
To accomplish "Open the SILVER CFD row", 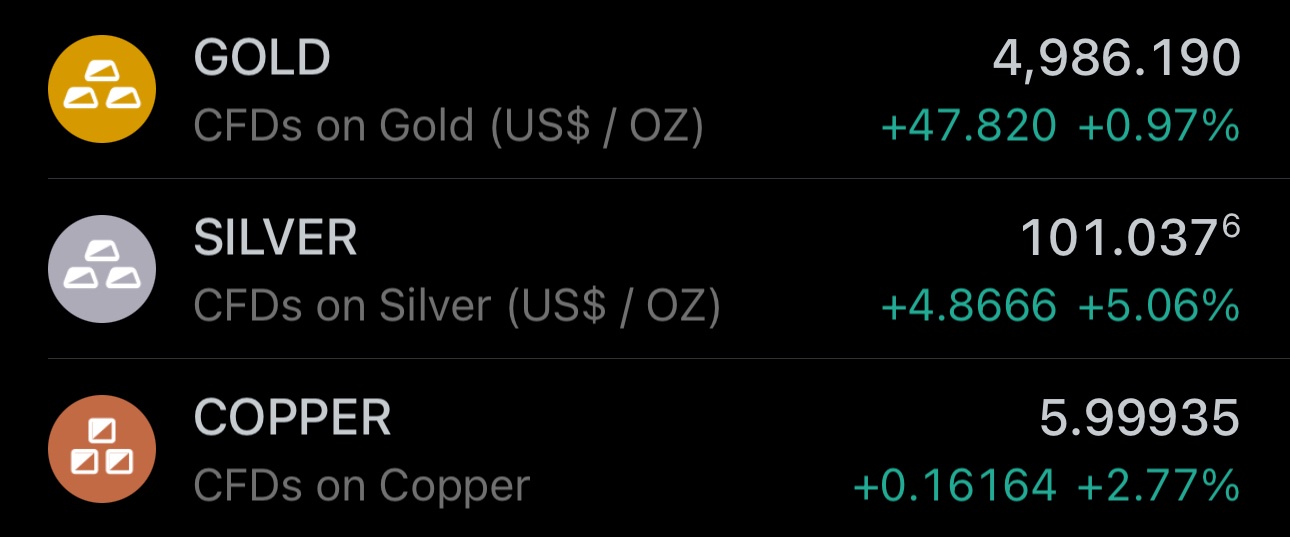I will click(645, 270).
